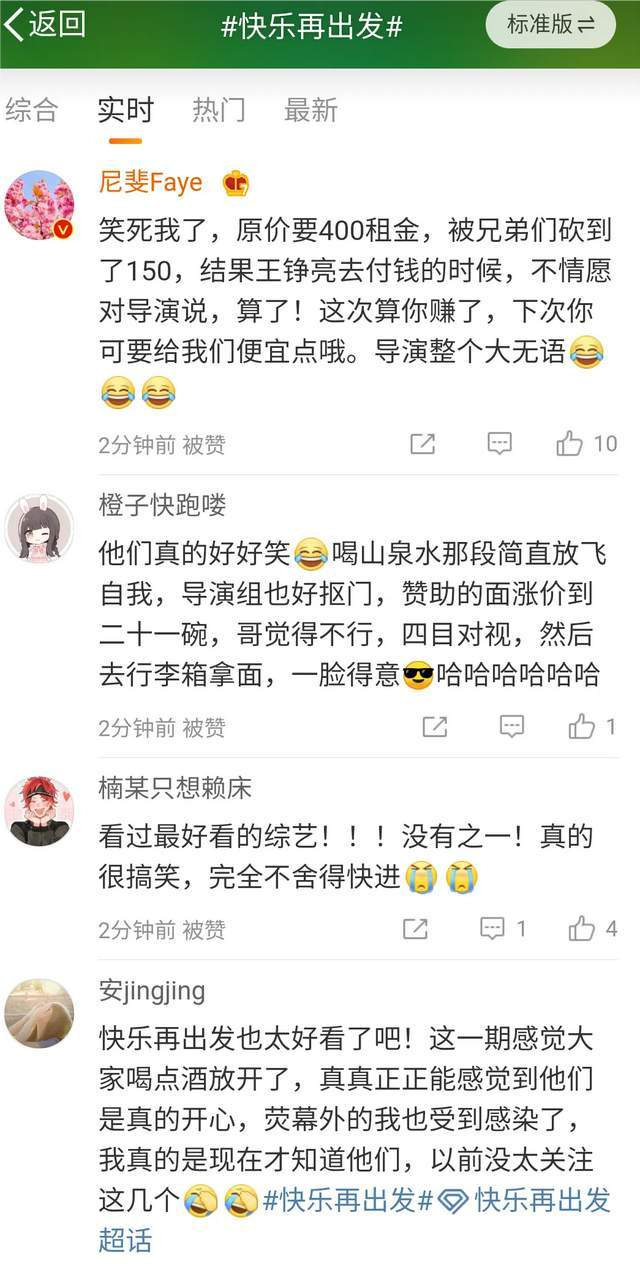Repost 橙子快跑喽's post
Image resolution: width=640 pixels, height=1264 pixels.
click(435, 727)
